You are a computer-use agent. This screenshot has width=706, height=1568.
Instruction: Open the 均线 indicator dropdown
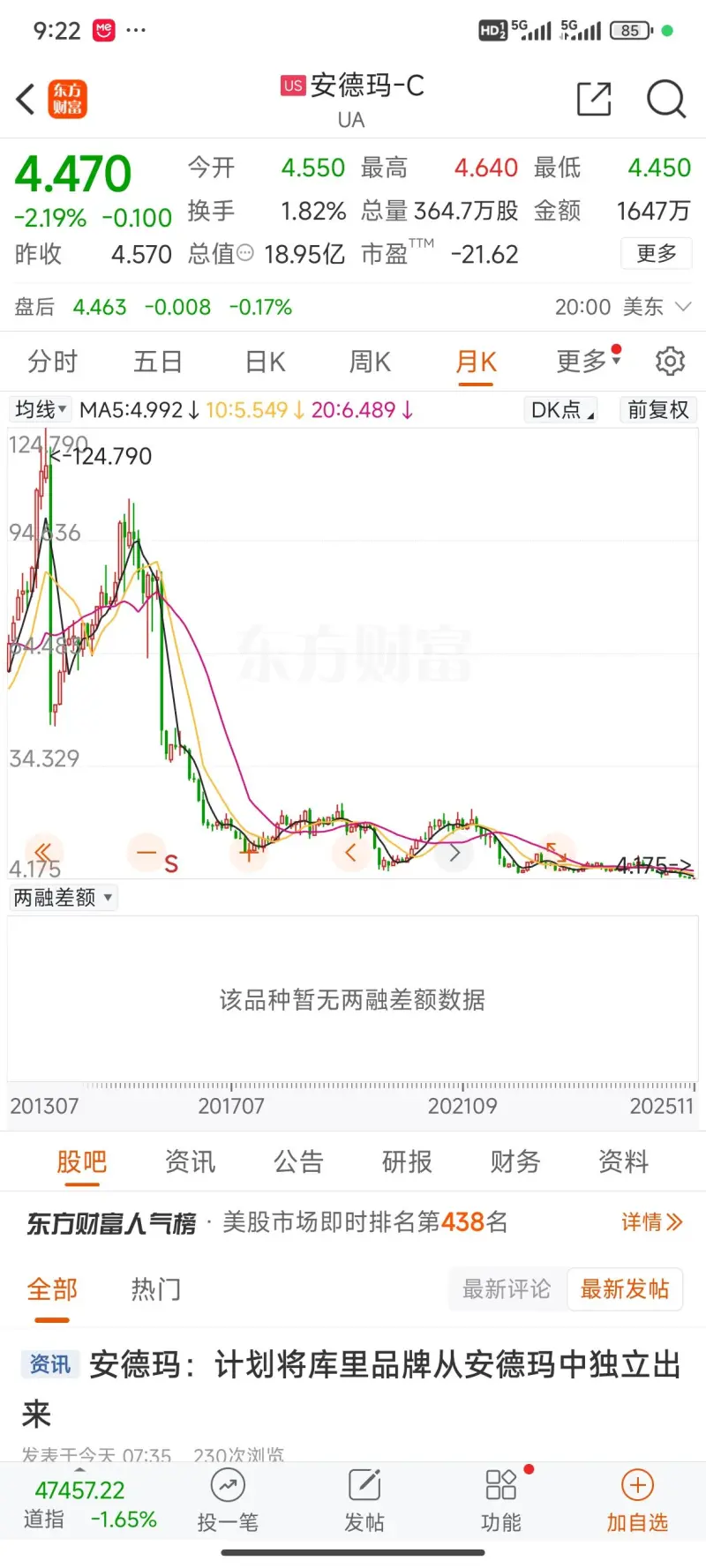(41, 410)
